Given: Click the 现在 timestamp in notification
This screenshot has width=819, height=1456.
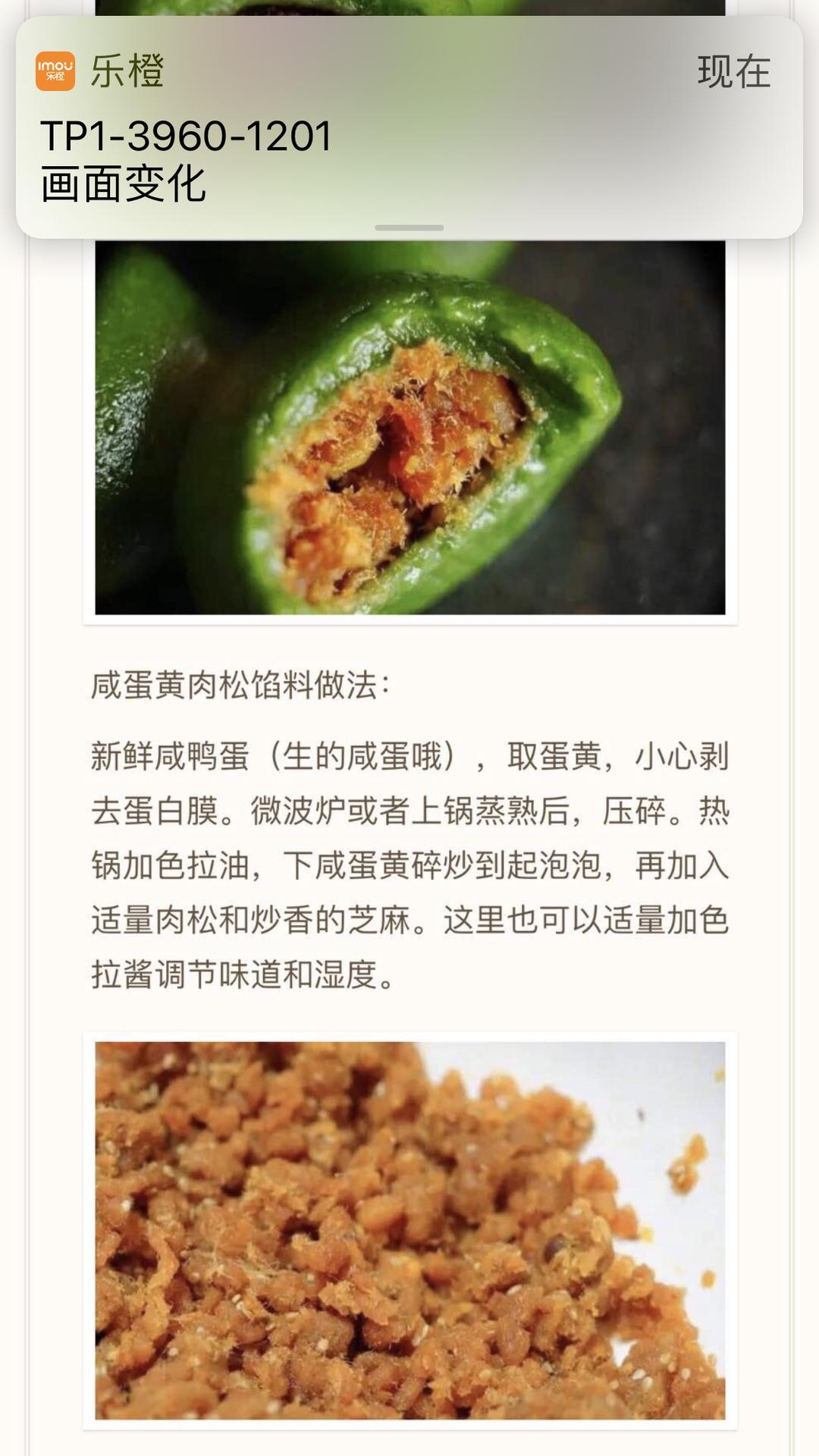Looking at the screenshot, I should [732, 73].
